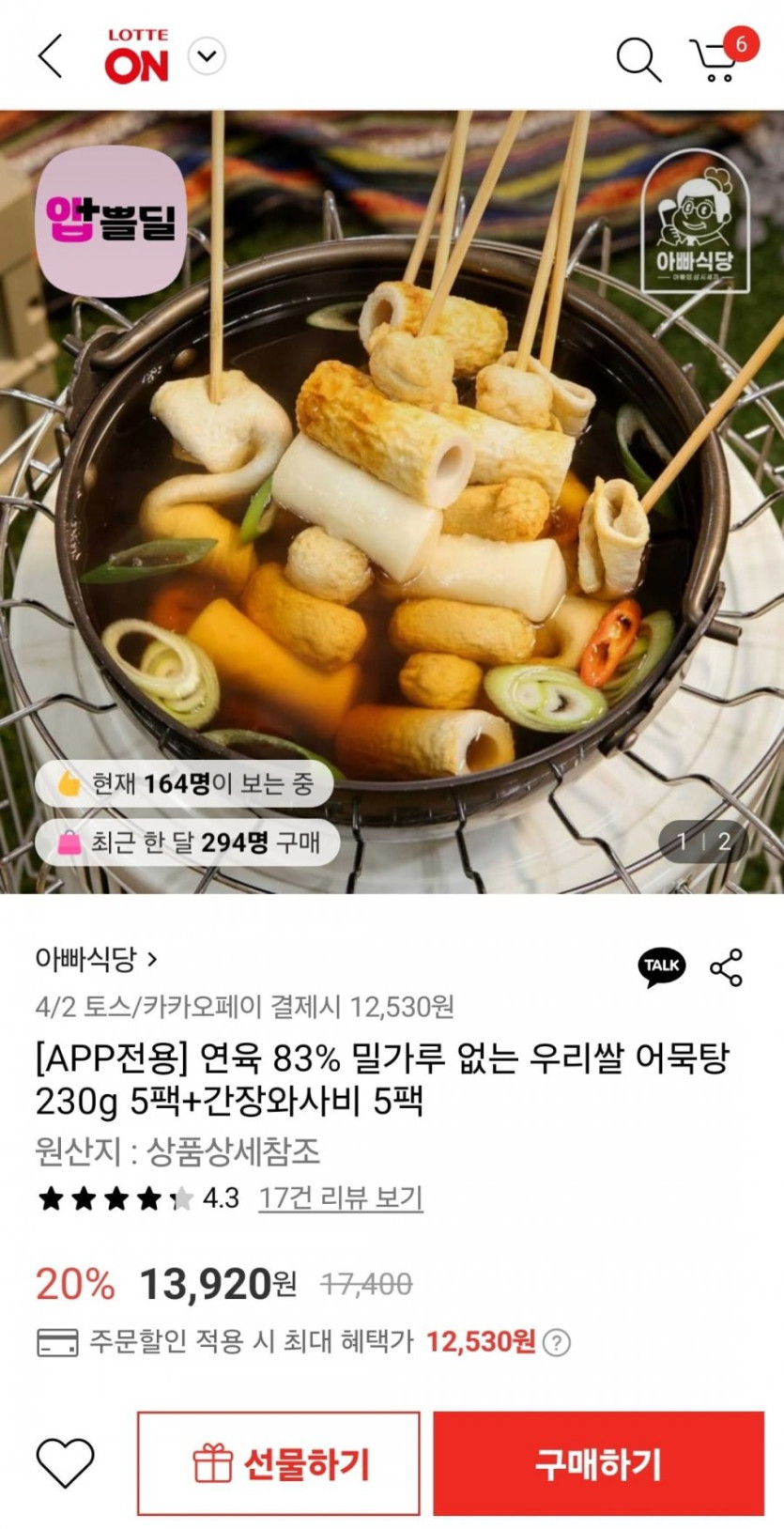Switch to image 2 in the pagination
This screenshot has width=784, height=1529.
coord(725,843)
